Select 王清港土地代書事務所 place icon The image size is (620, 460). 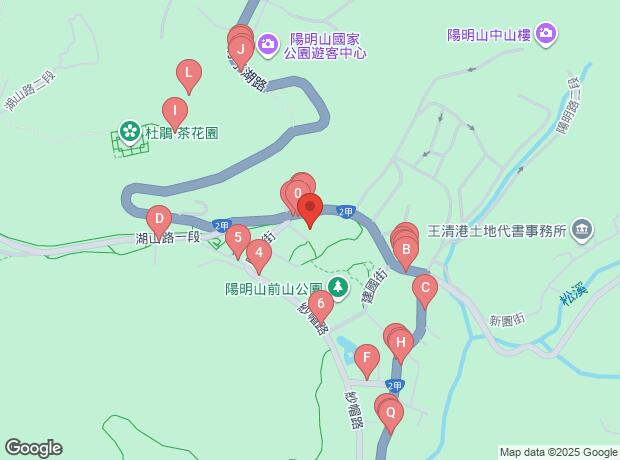[x=583, y=230]
